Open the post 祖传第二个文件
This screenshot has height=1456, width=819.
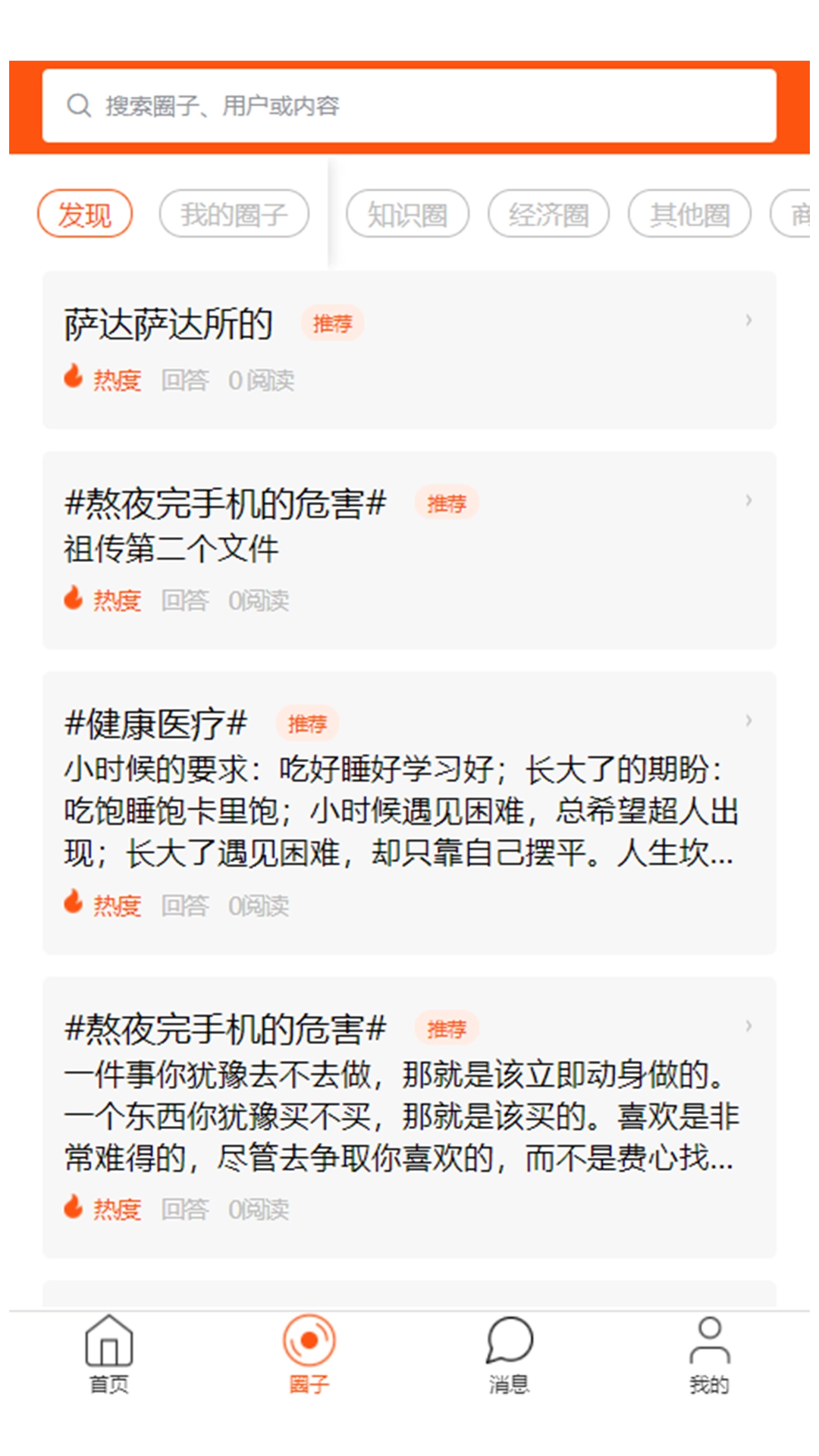click(409, 550)
